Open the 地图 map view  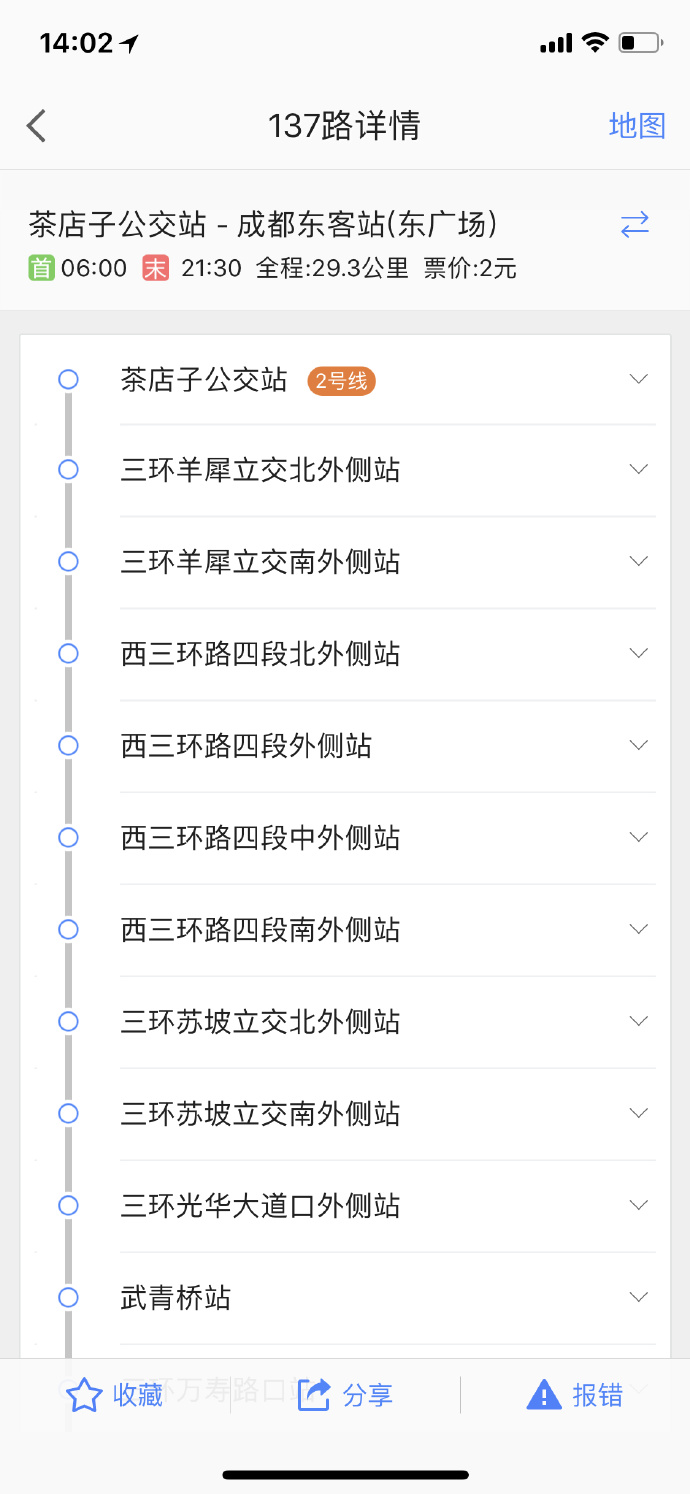637,126
